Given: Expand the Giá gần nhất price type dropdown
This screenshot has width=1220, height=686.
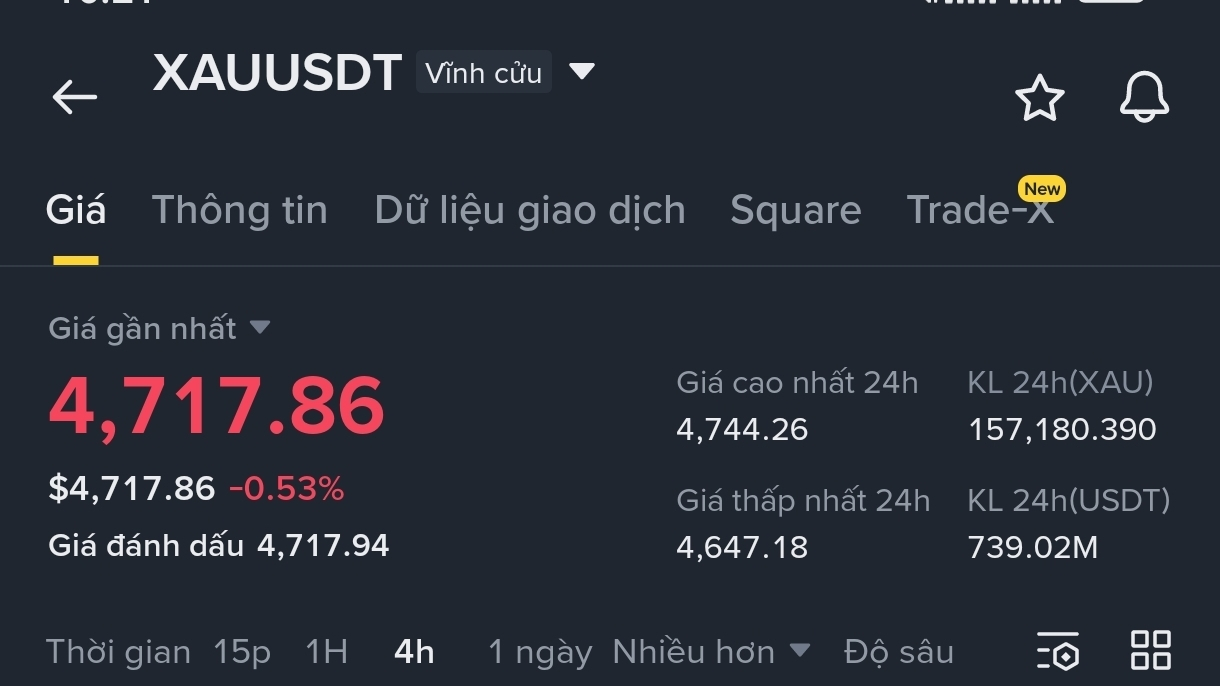Looking at the screenshot, I should (x=160, y=328).
